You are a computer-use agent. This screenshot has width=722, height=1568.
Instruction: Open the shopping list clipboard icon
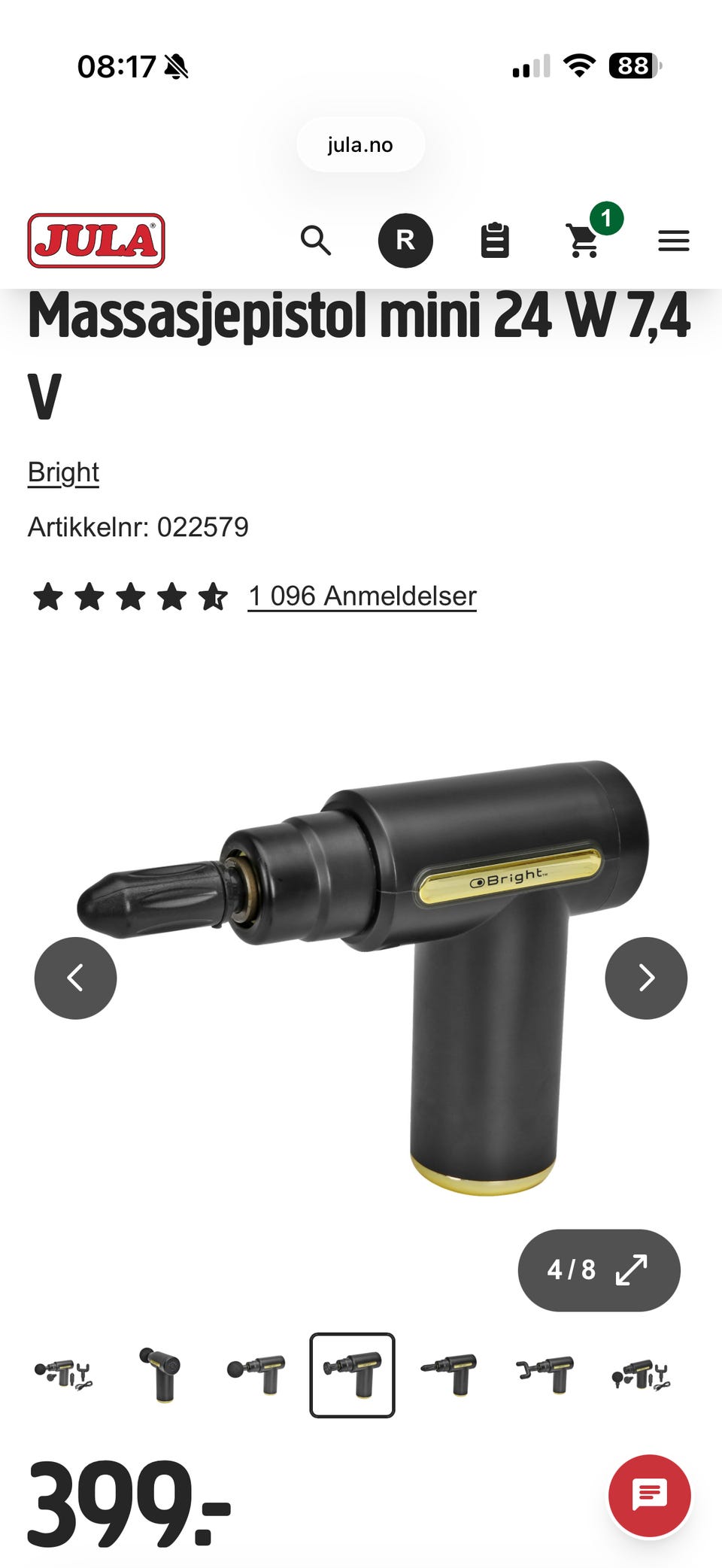[495, 241]
